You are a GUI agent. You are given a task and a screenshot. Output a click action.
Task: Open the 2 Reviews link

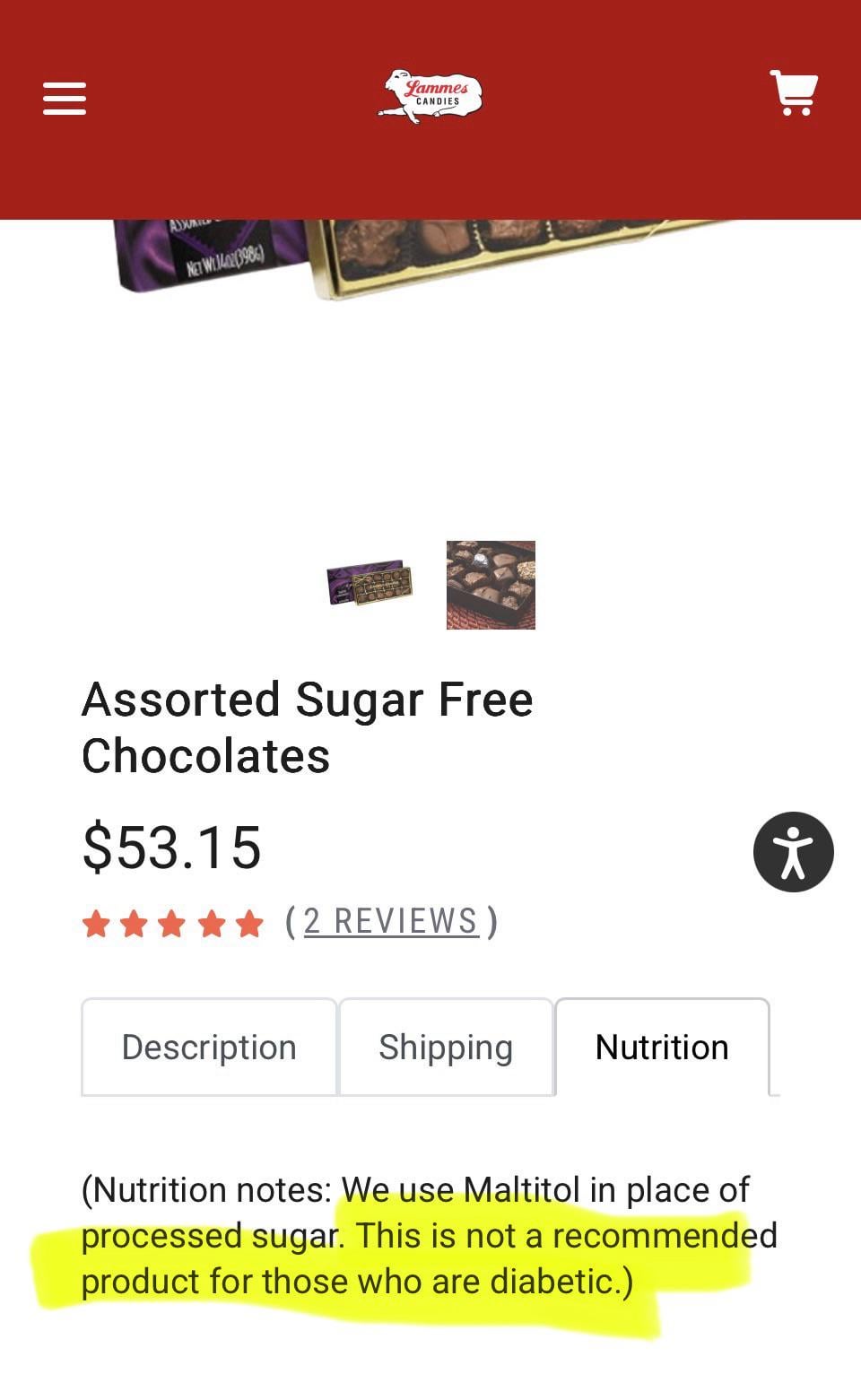(x=391, y=921)
